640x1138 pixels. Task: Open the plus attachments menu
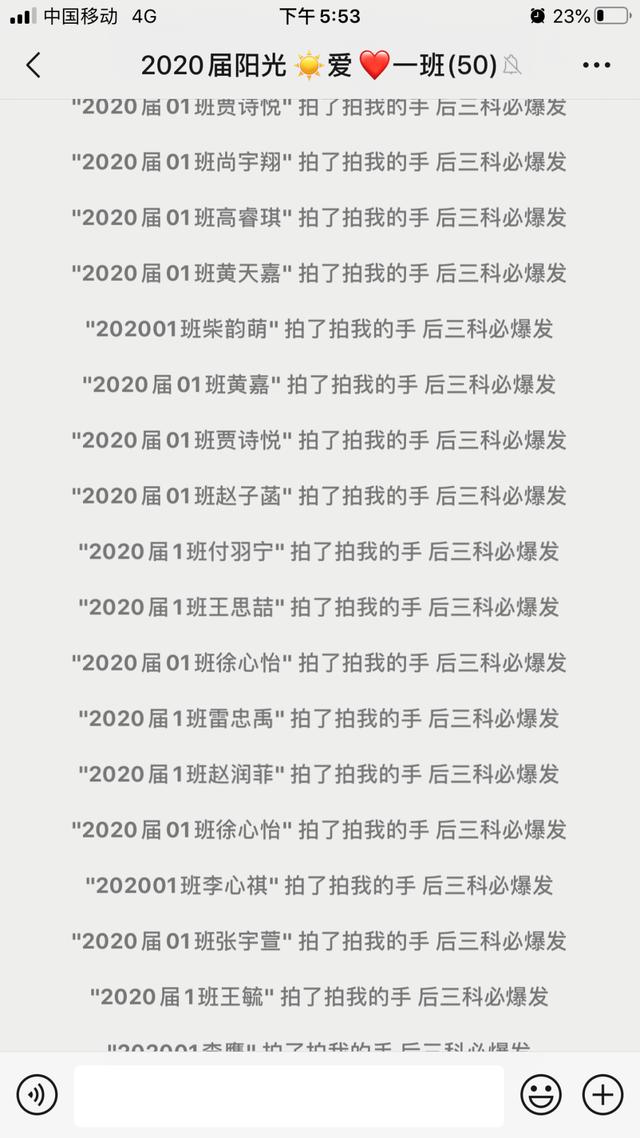click(x=603, y=1095)
